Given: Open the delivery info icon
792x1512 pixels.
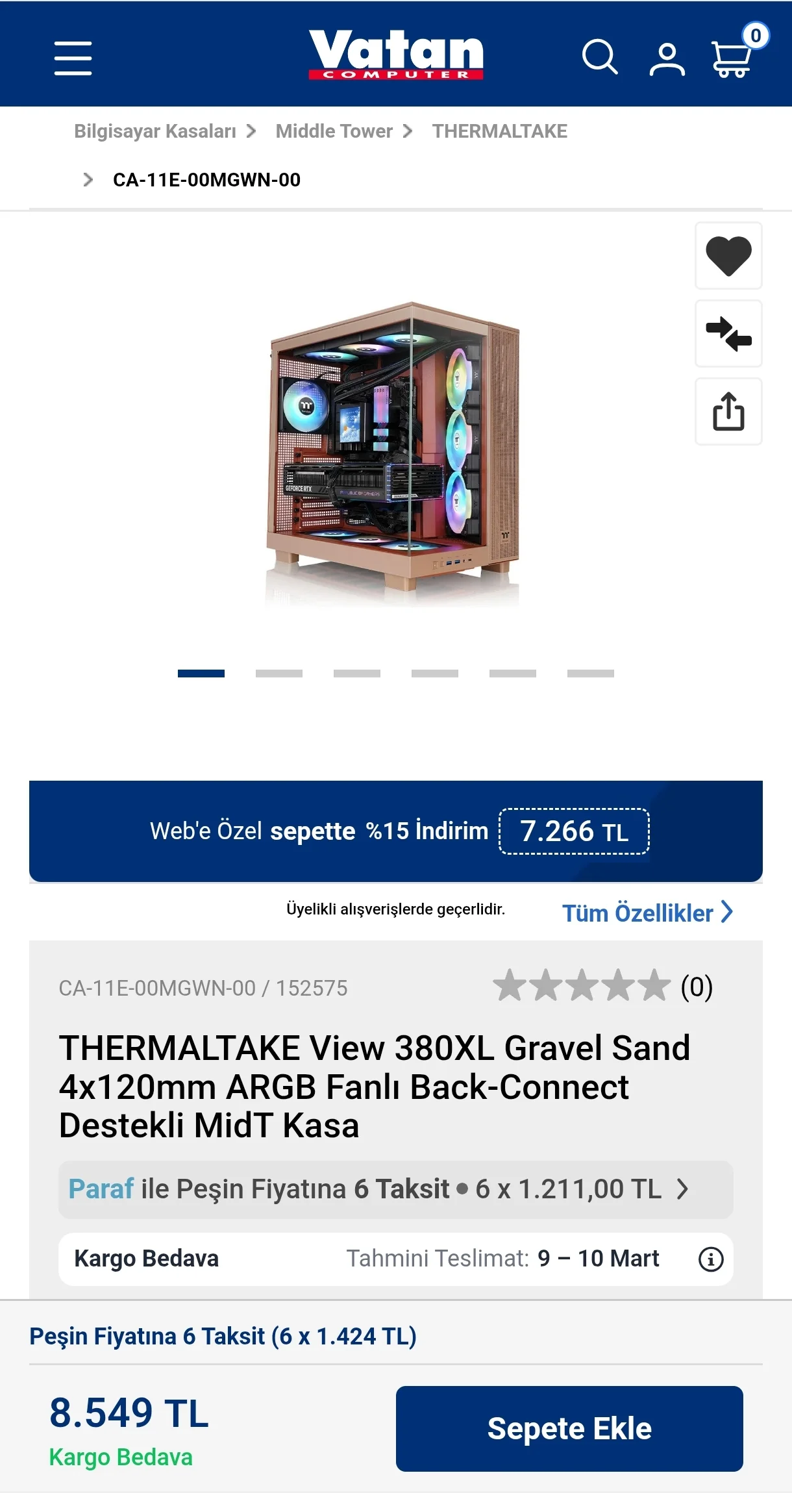Looking at the screenshot, I should coord(711,1259).
